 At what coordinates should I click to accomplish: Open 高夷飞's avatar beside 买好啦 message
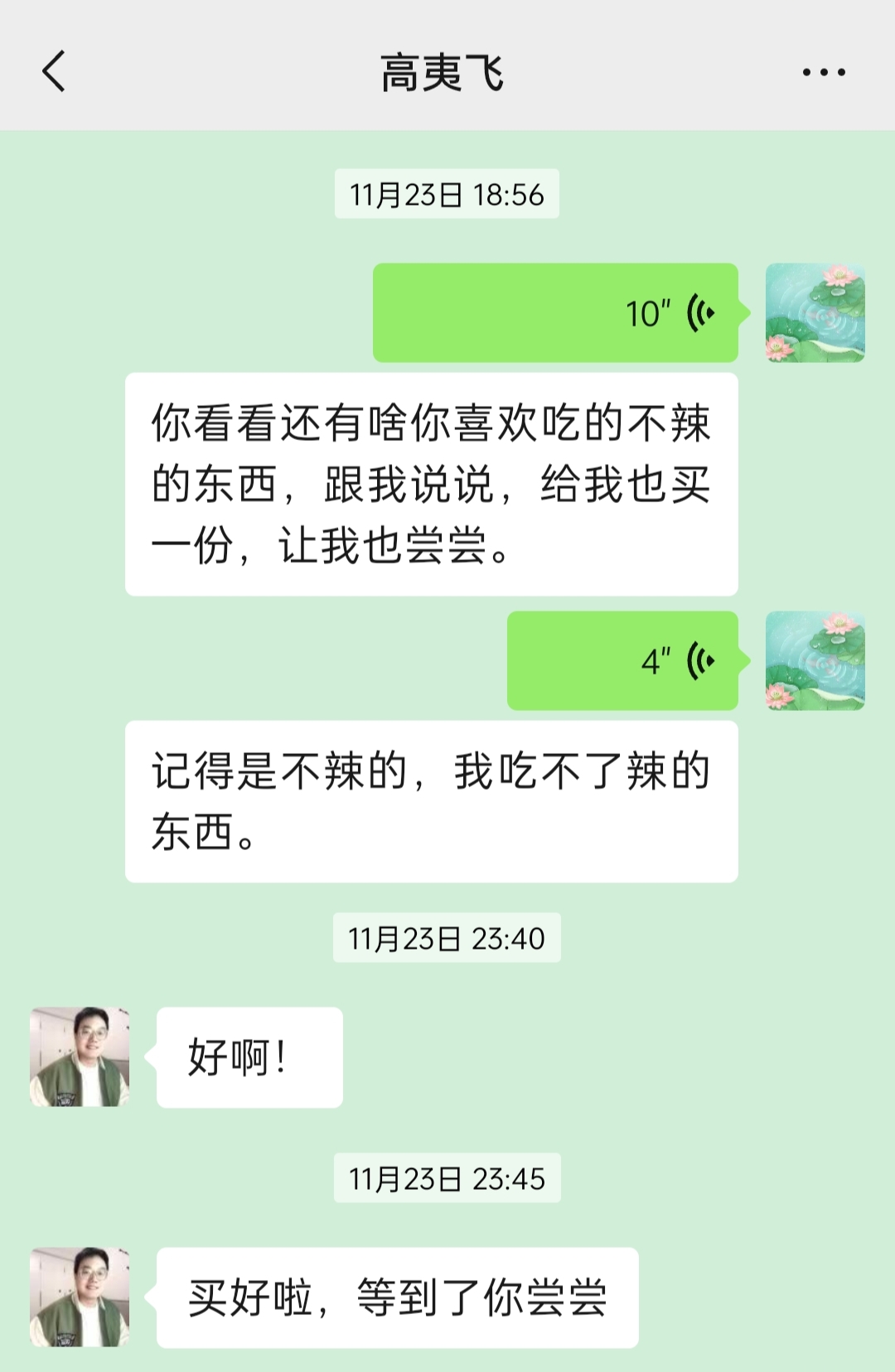pos(80,1297)
